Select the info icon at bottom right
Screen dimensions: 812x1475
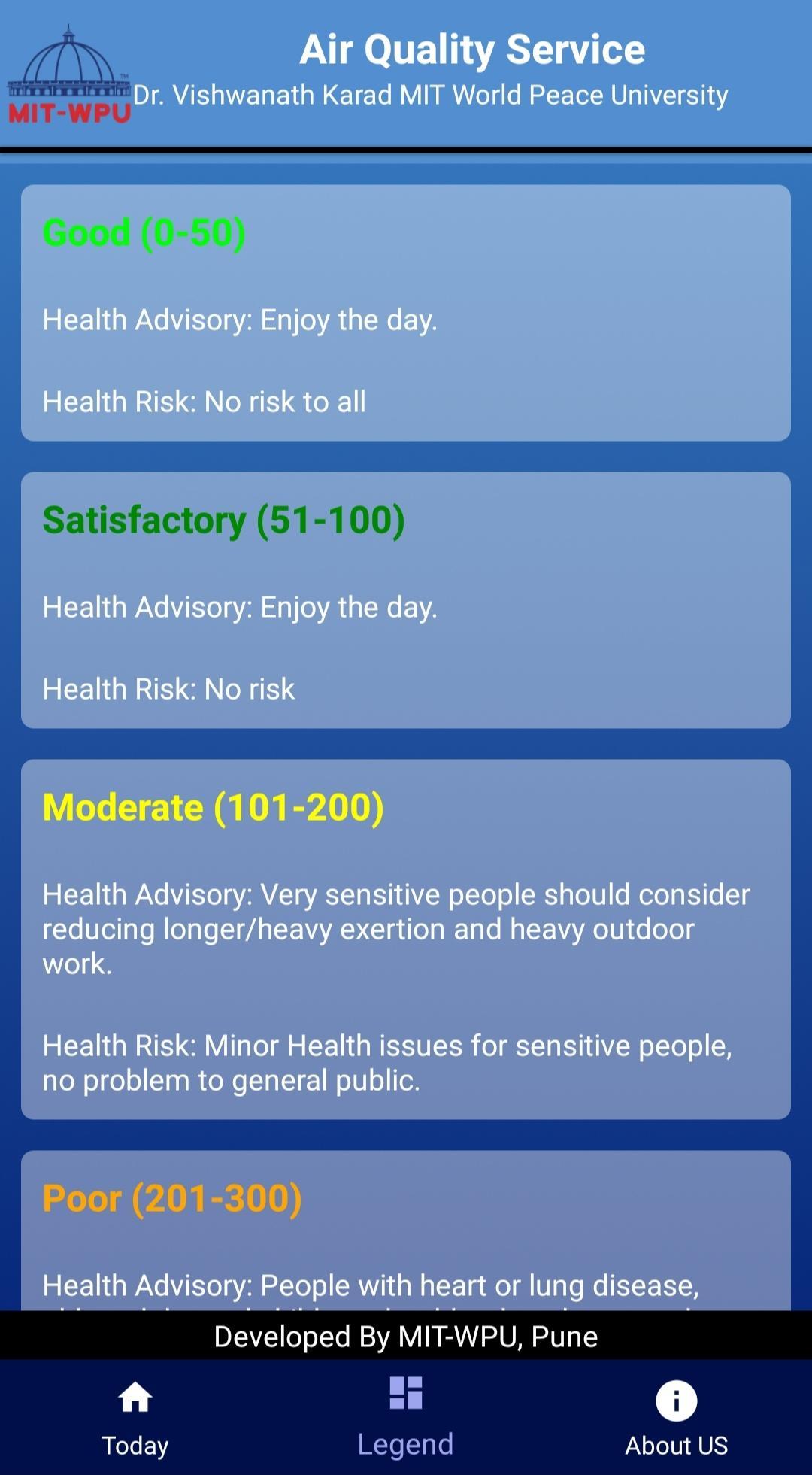[x=676, y=1401]
